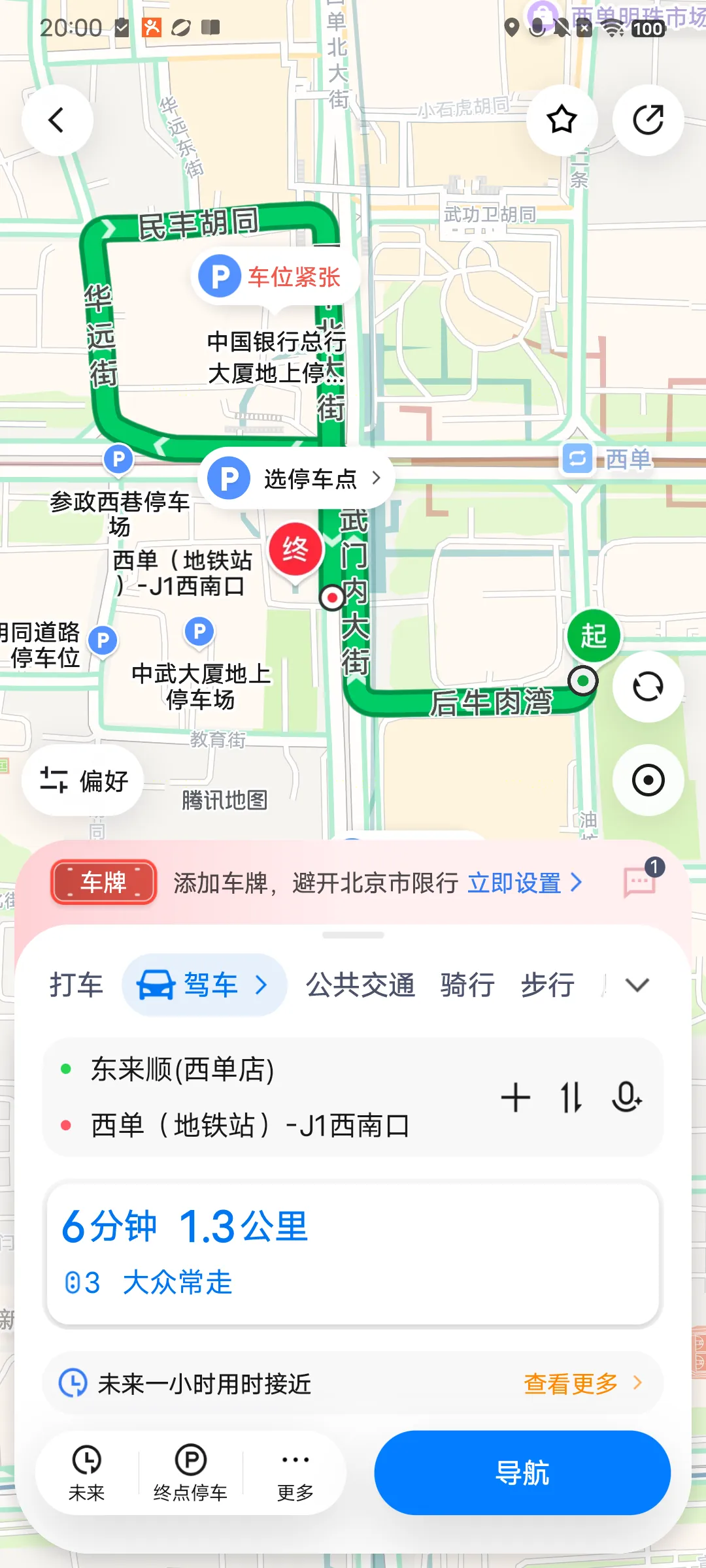Open the 偏好 route preferences
The height and width of the screenshot is (1568, 706).
[x=83, y=781]
